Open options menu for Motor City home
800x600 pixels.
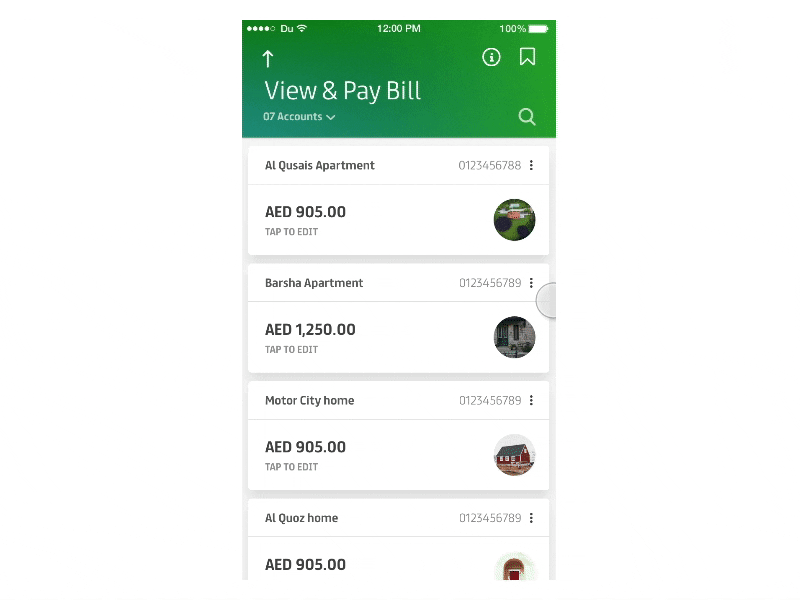tap(531, 401)
